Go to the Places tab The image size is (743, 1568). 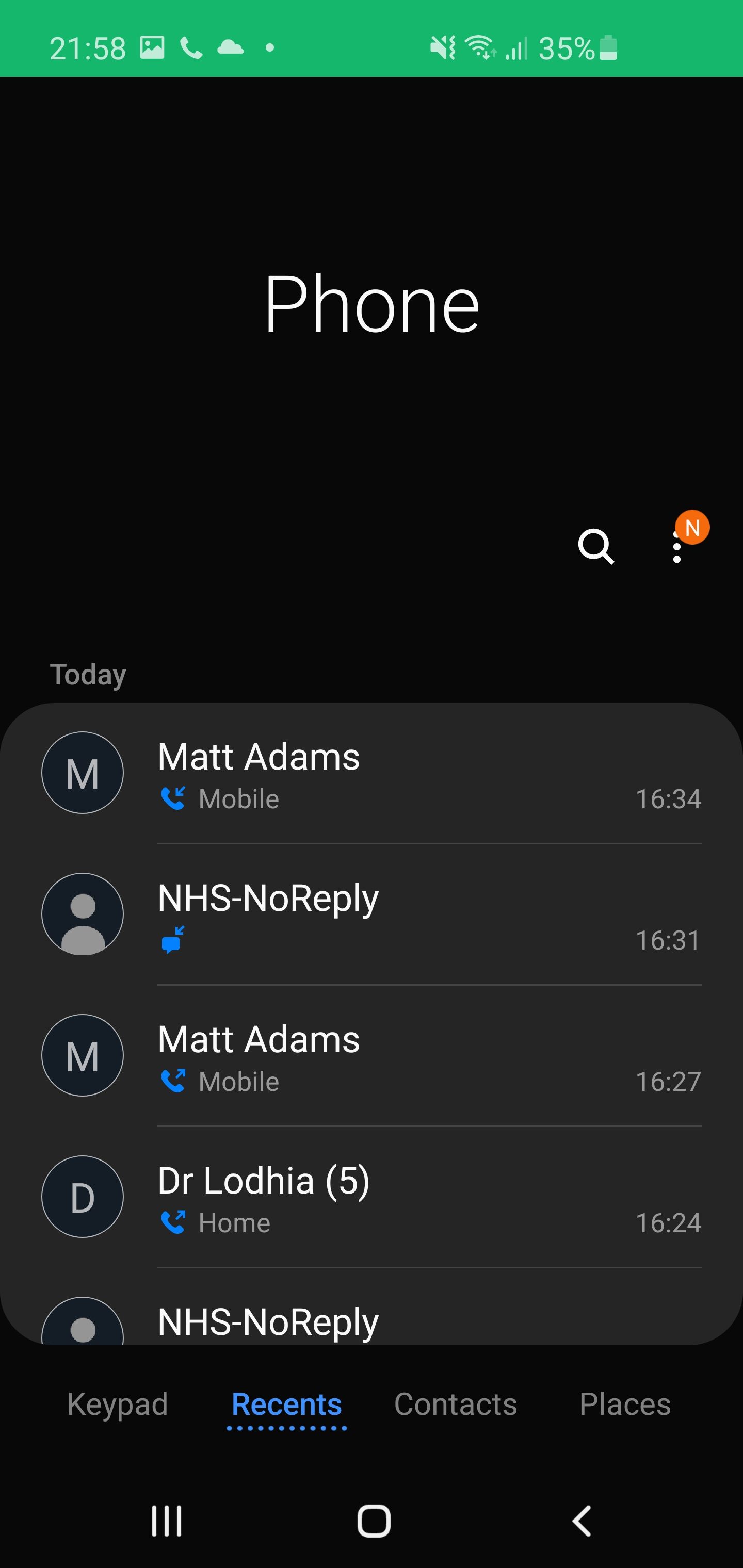tap(624, 1405)
